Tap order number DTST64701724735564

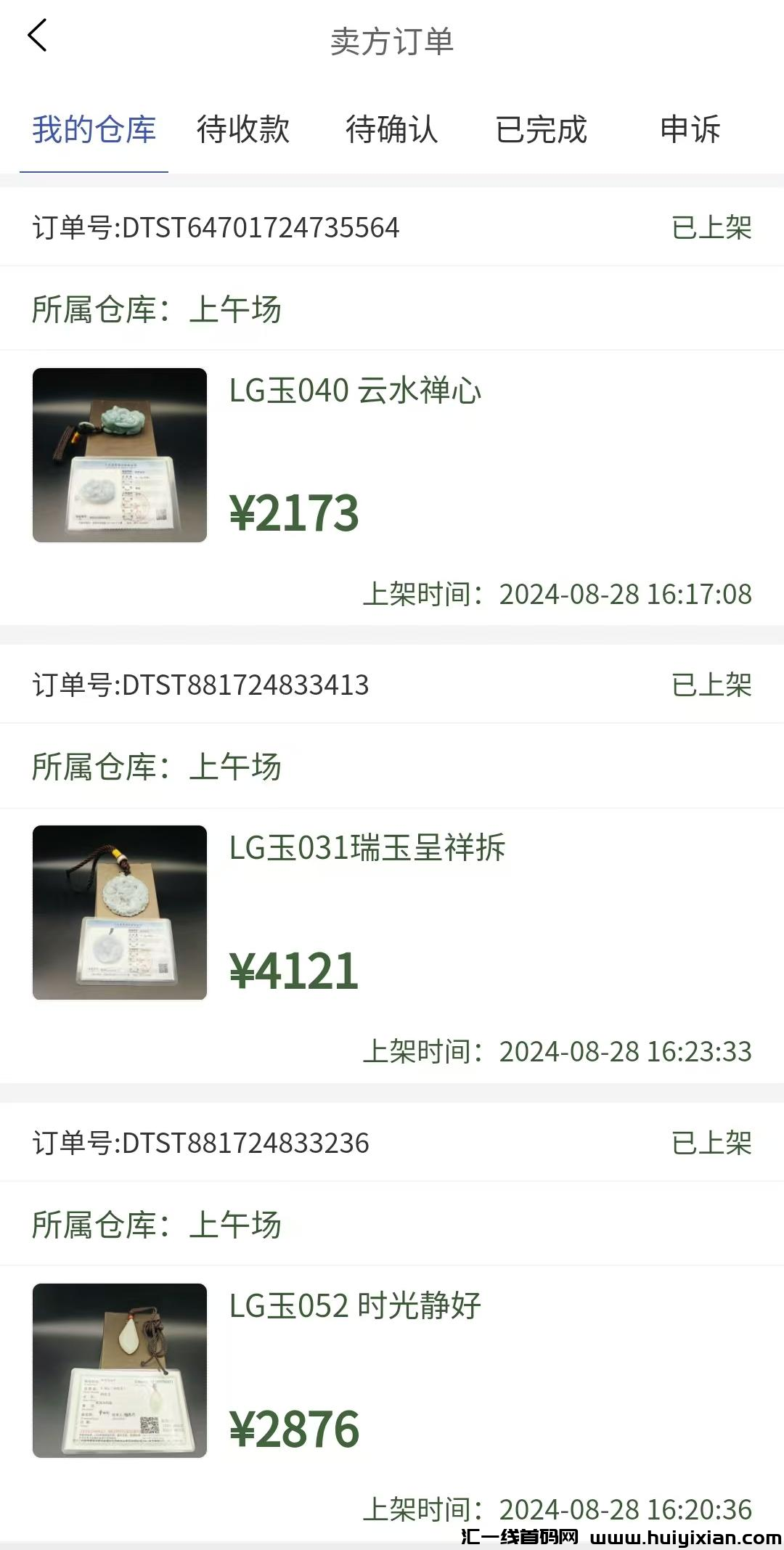218,227
